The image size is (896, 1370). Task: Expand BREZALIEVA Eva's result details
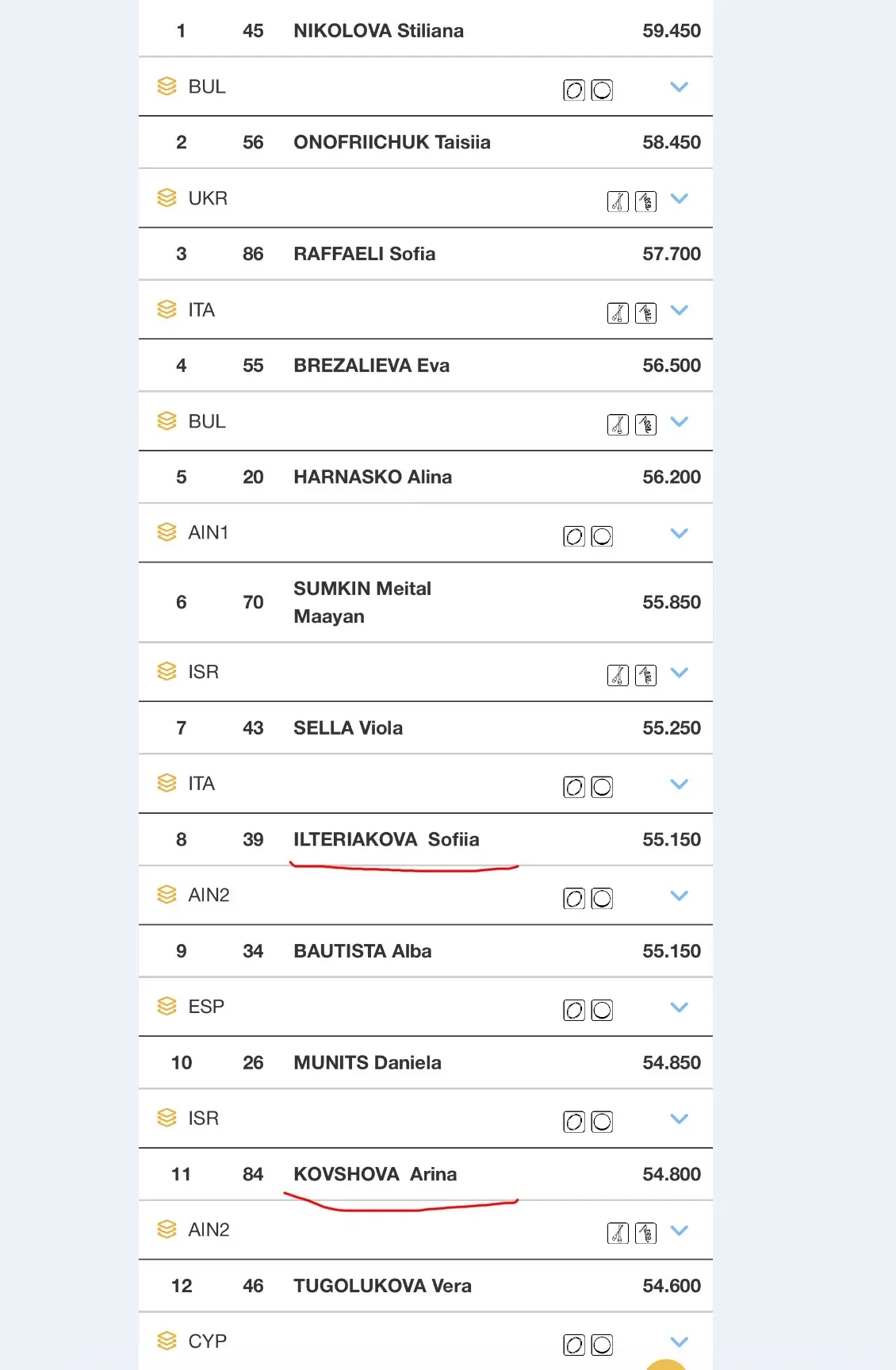click(679, 421)
